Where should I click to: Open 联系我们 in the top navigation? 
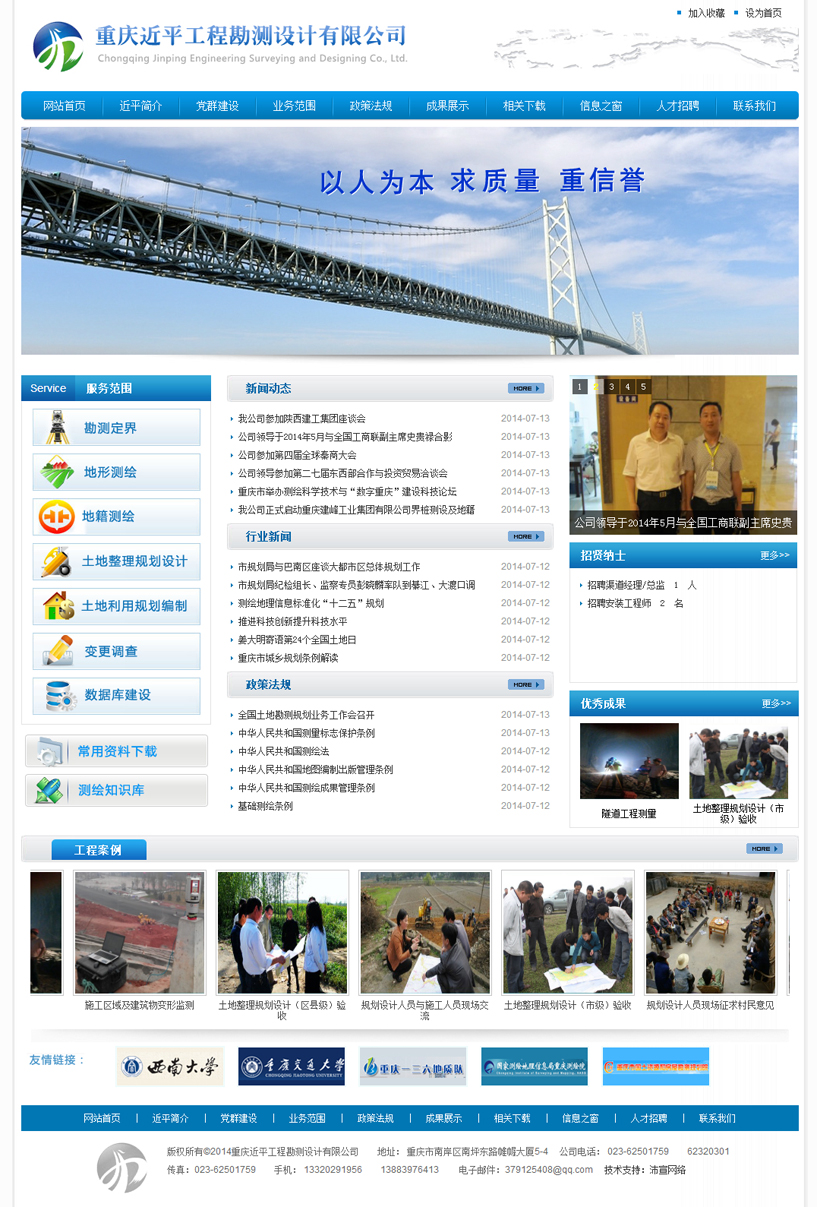point(754,106)
